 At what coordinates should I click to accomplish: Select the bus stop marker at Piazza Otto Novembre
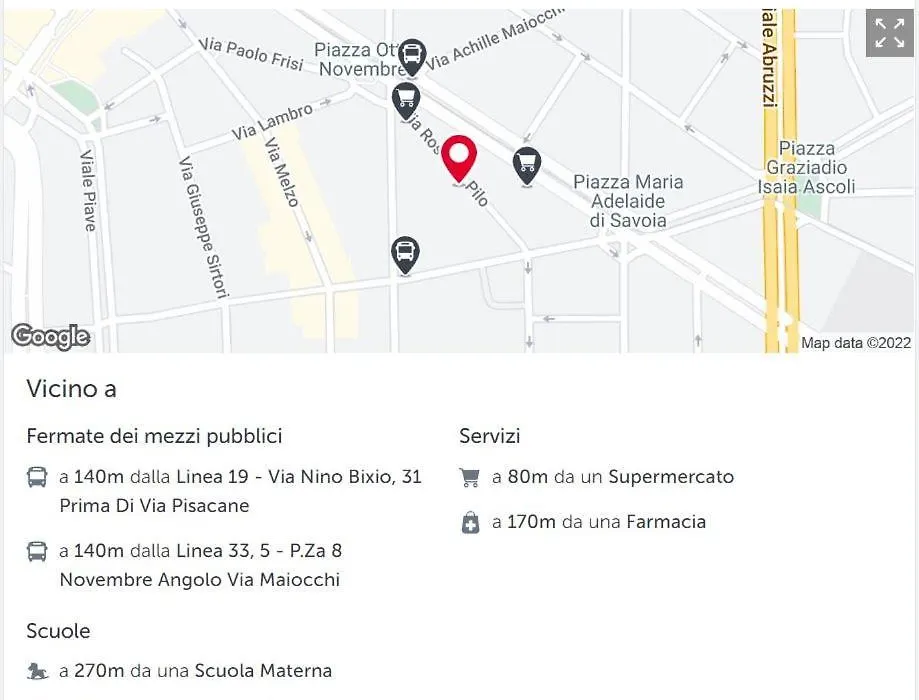411,55
